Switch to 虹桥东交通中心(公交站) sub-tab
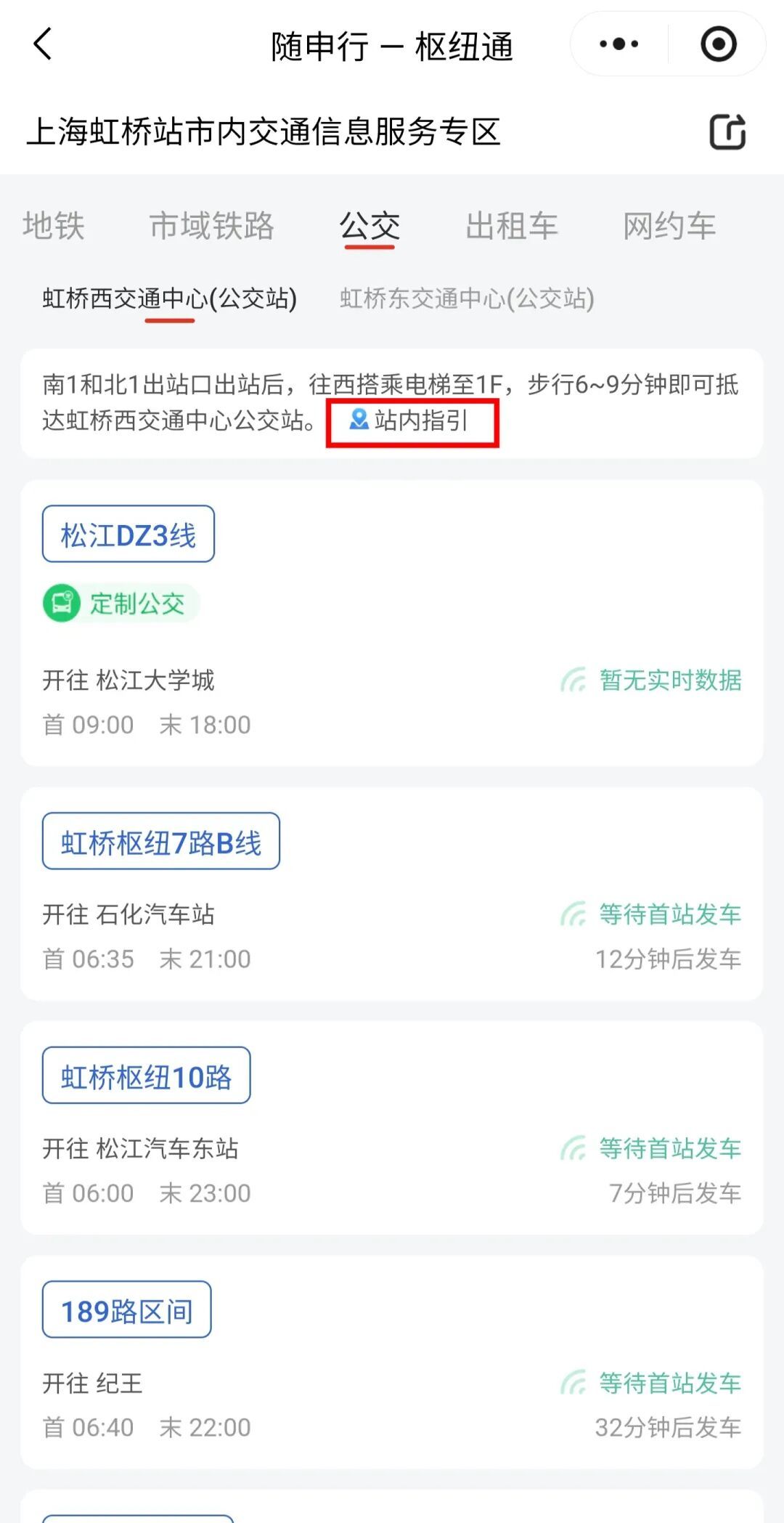Viewport: 784px width, 1523px height. [467, 298]
